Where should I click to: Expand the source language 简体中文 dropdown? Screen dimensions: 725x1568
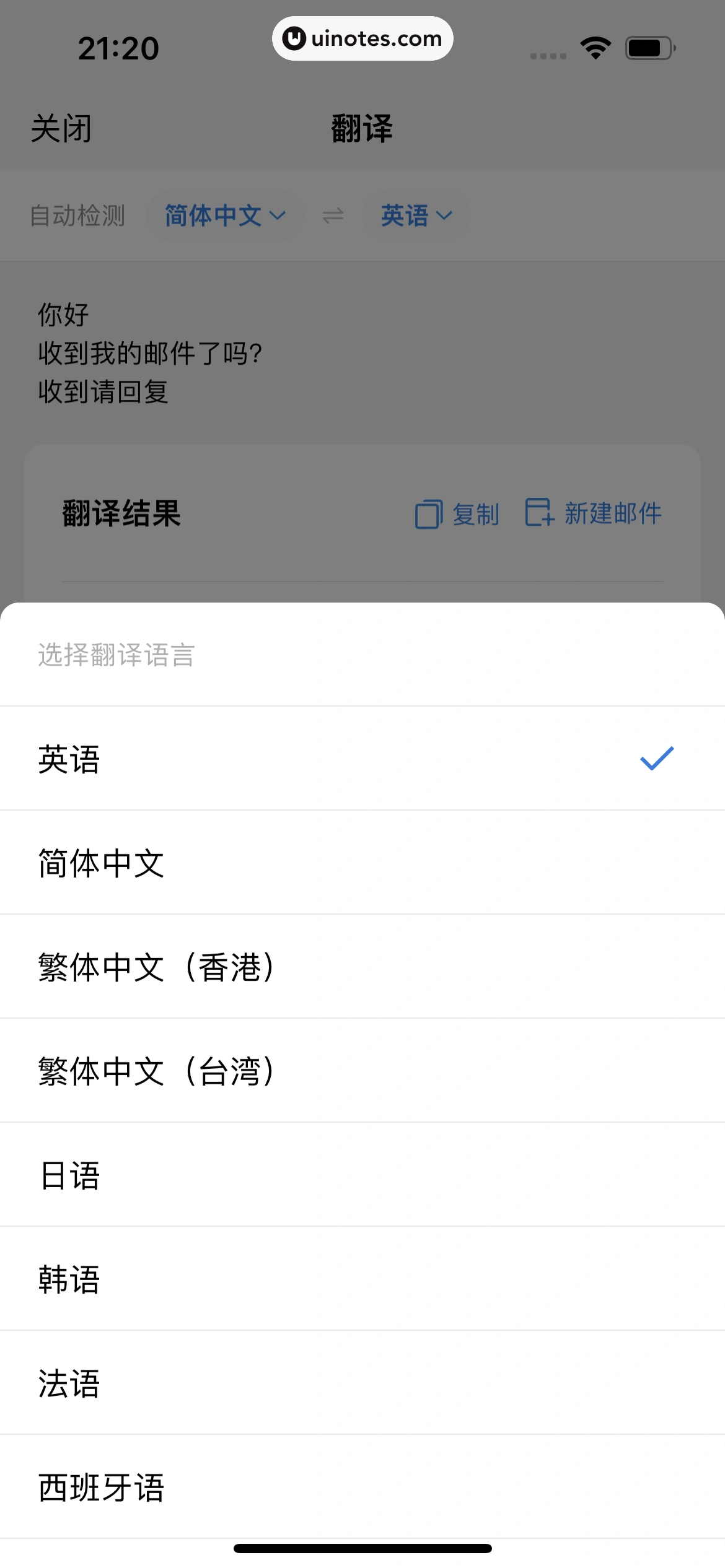click(x=224, y=216)
